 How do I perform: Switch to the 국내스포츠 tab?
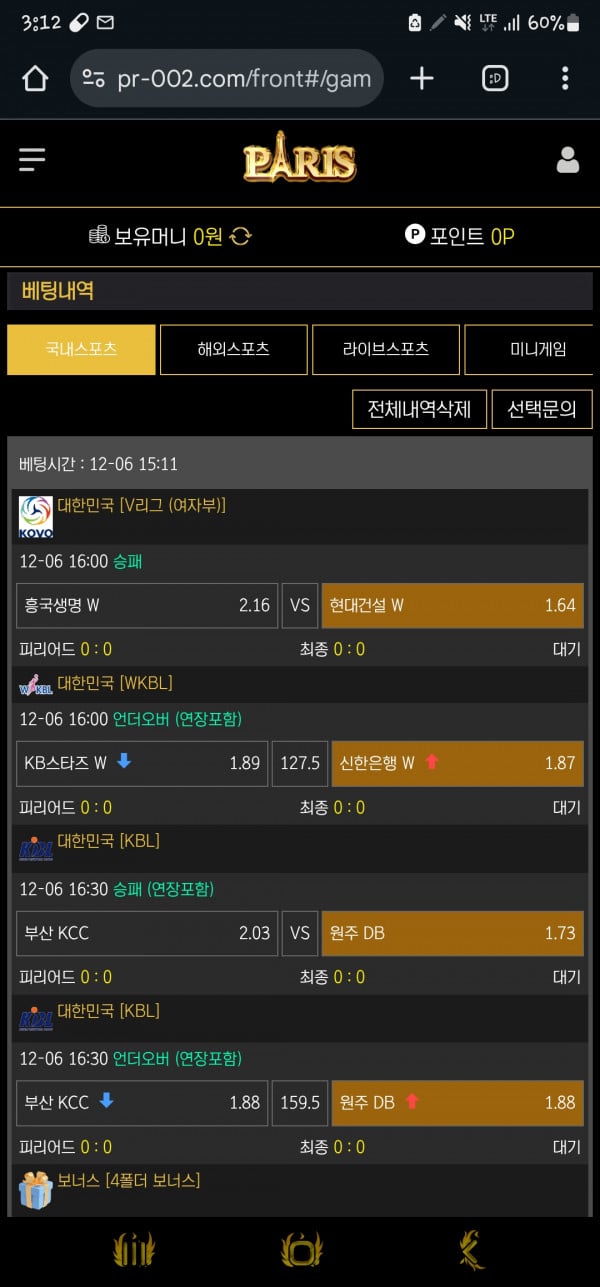81,349
